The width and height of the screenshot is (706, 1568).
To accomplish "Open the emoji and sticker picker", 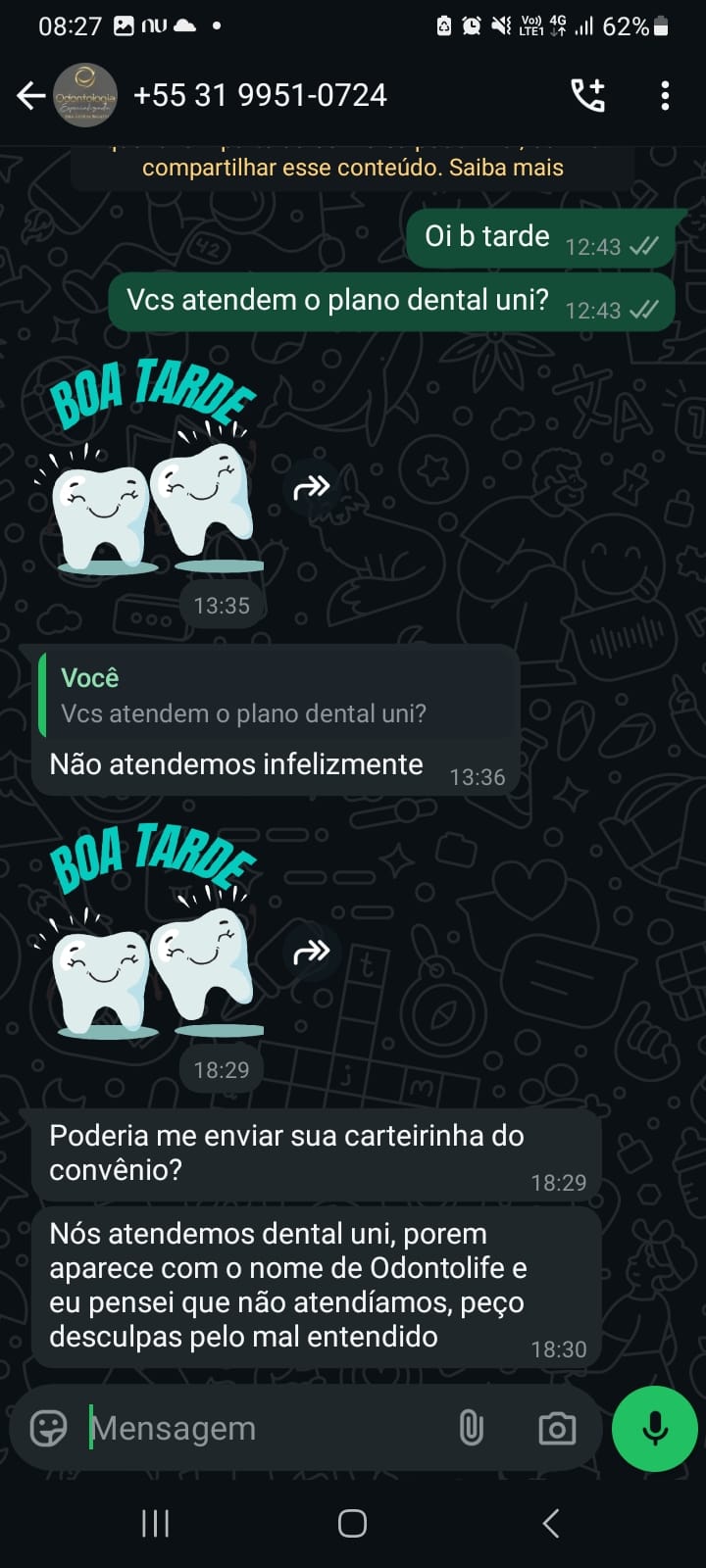I will 48,1428.
